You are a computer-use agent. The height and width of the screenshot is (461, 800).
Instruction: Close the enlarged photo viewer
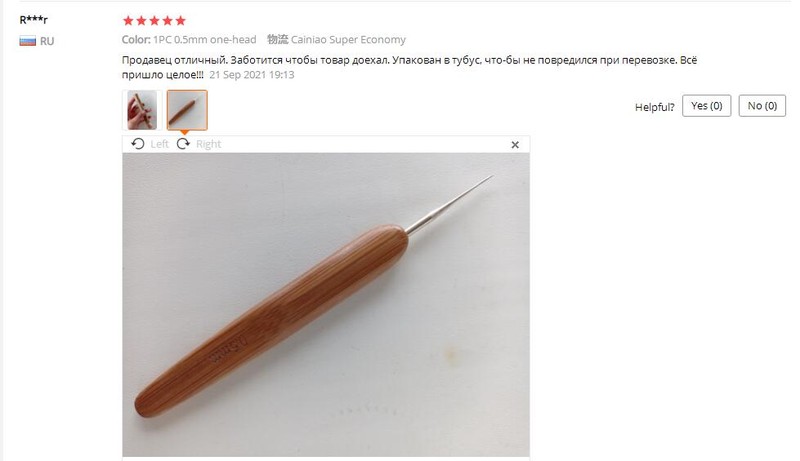(515, 145)
